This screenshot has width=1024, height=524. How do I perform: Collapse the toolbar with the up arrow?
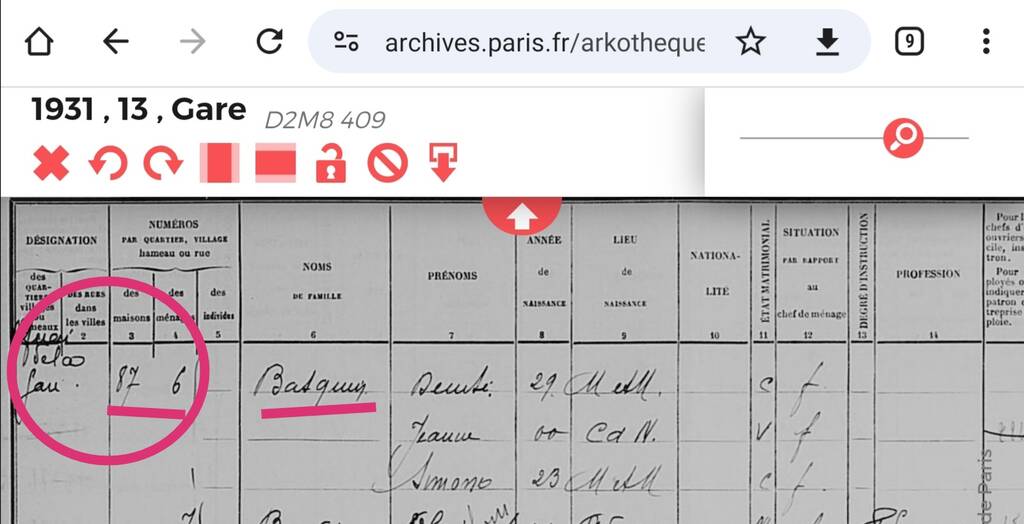(522, 214)
